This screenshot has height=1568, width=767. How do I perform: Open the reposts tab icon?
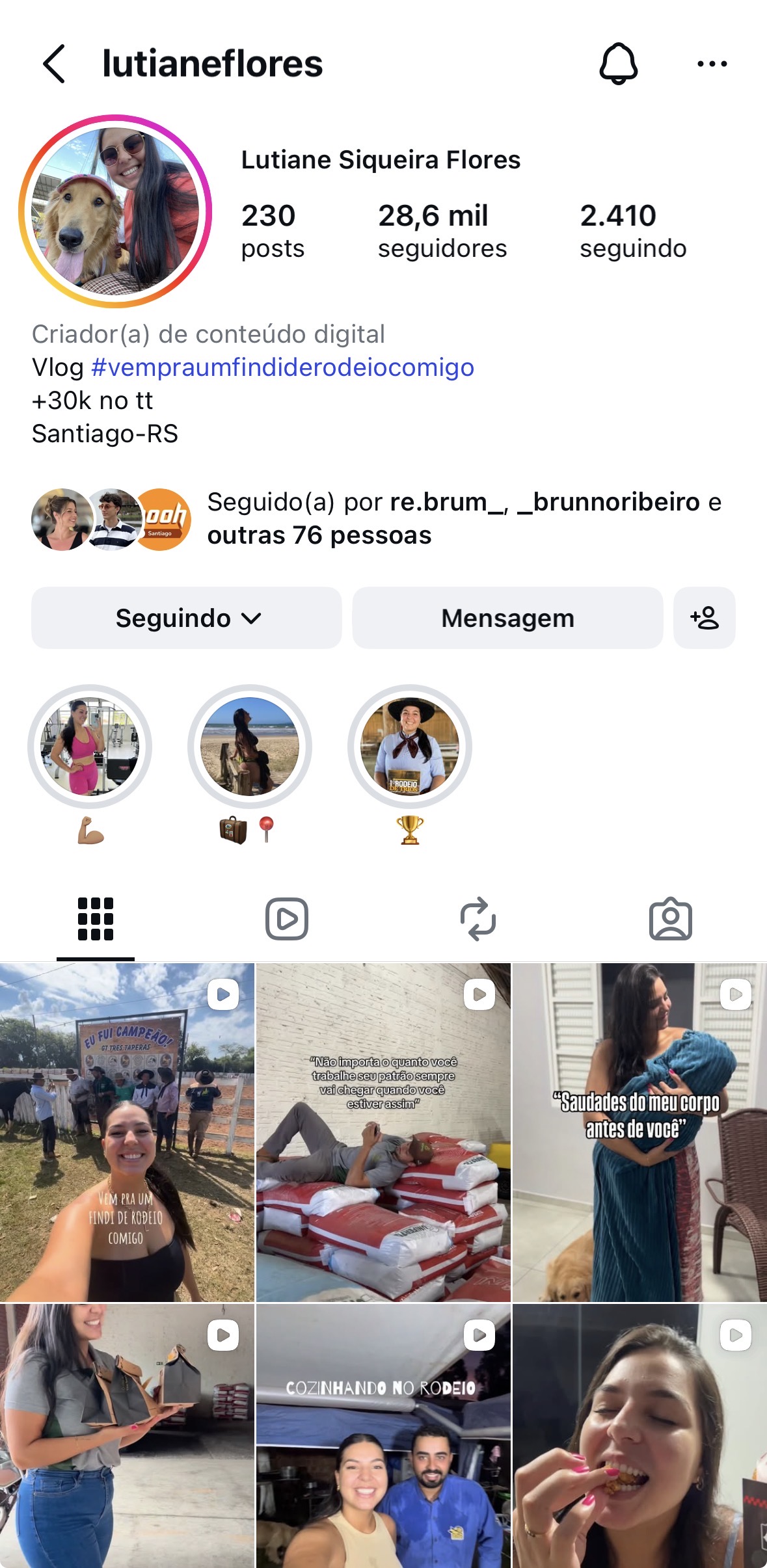tap(479, 918)
